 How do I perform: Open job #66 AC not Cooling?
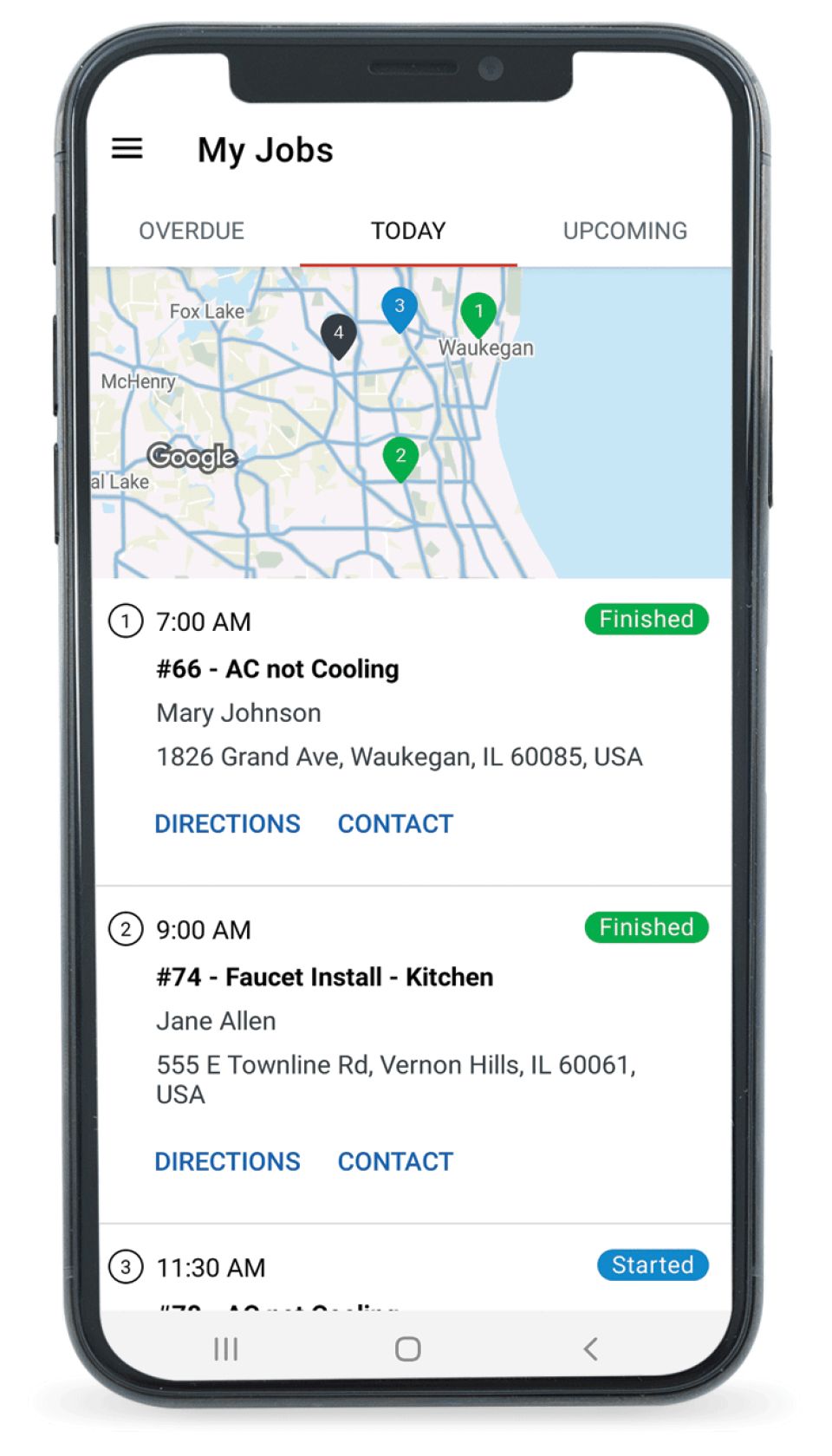pos(277,669)
